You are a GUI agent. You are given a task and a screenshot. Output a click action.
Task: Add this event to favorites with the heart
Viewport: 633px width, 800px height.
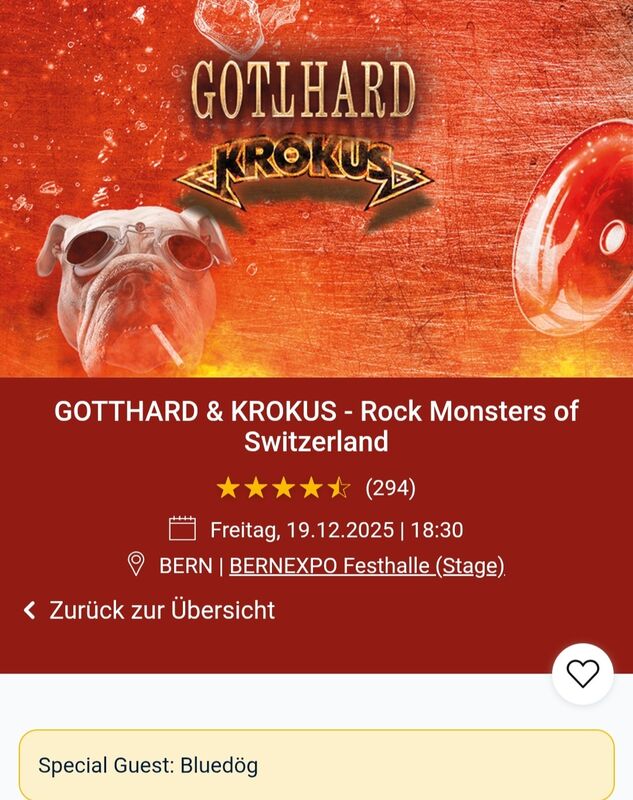point(582,673)
